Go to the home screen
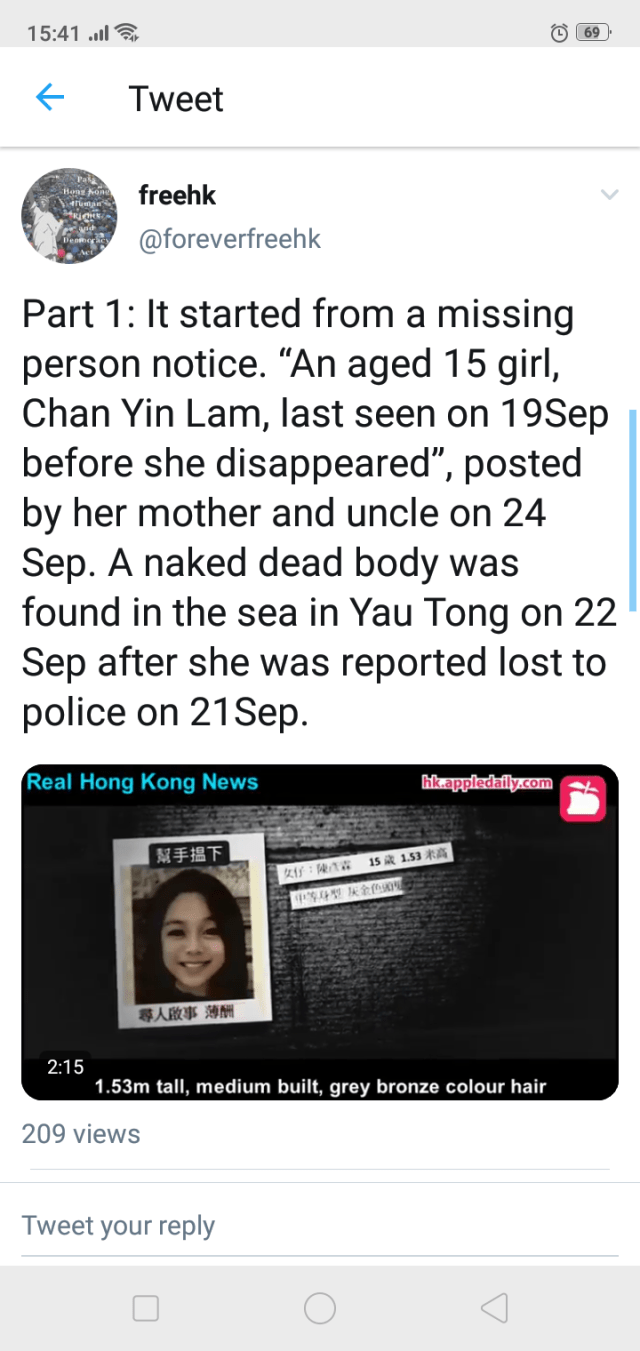 (x=320, y=1308)
